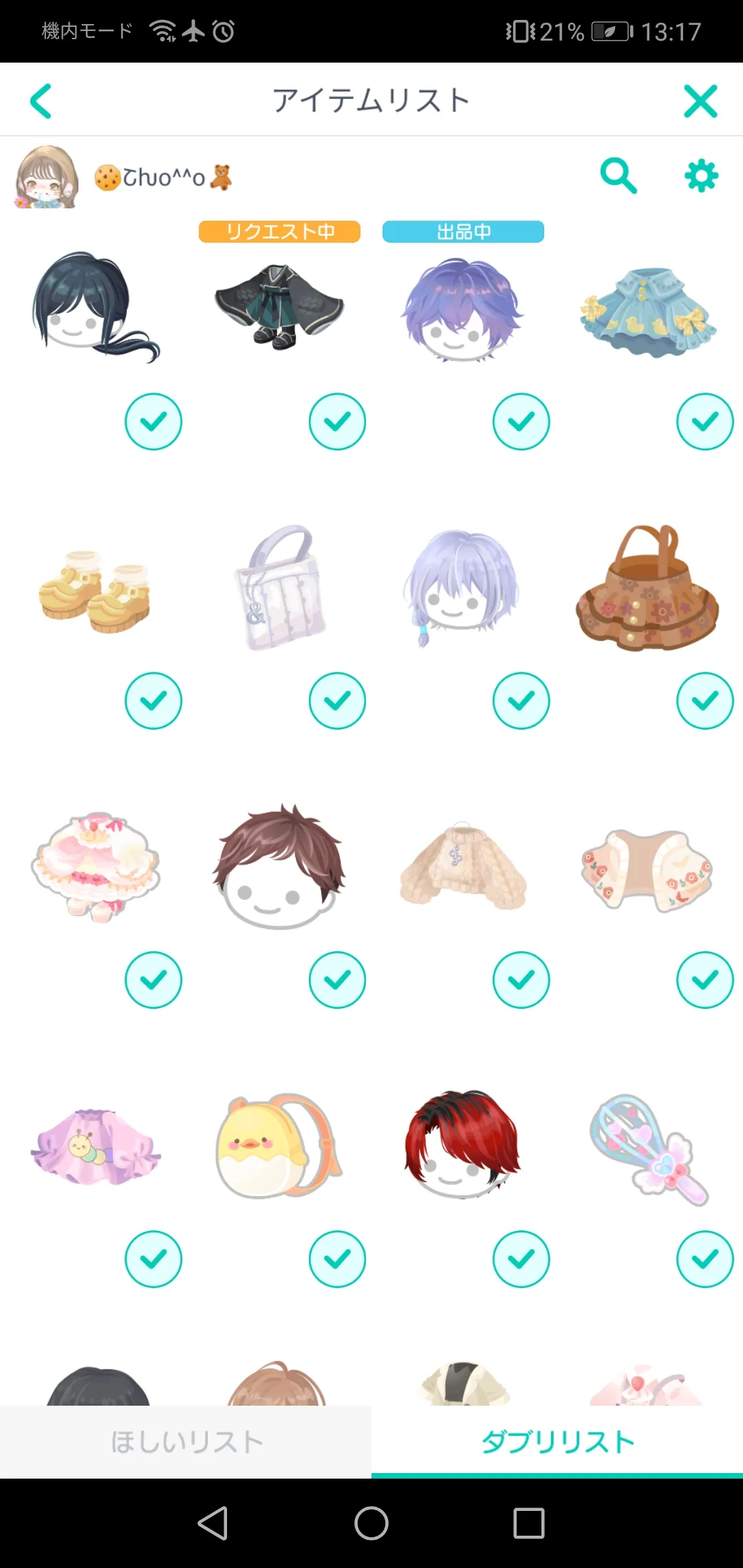743x1568 pixels.
Task: Open the purple hair item marked 出品中
Action: [462, 309]
